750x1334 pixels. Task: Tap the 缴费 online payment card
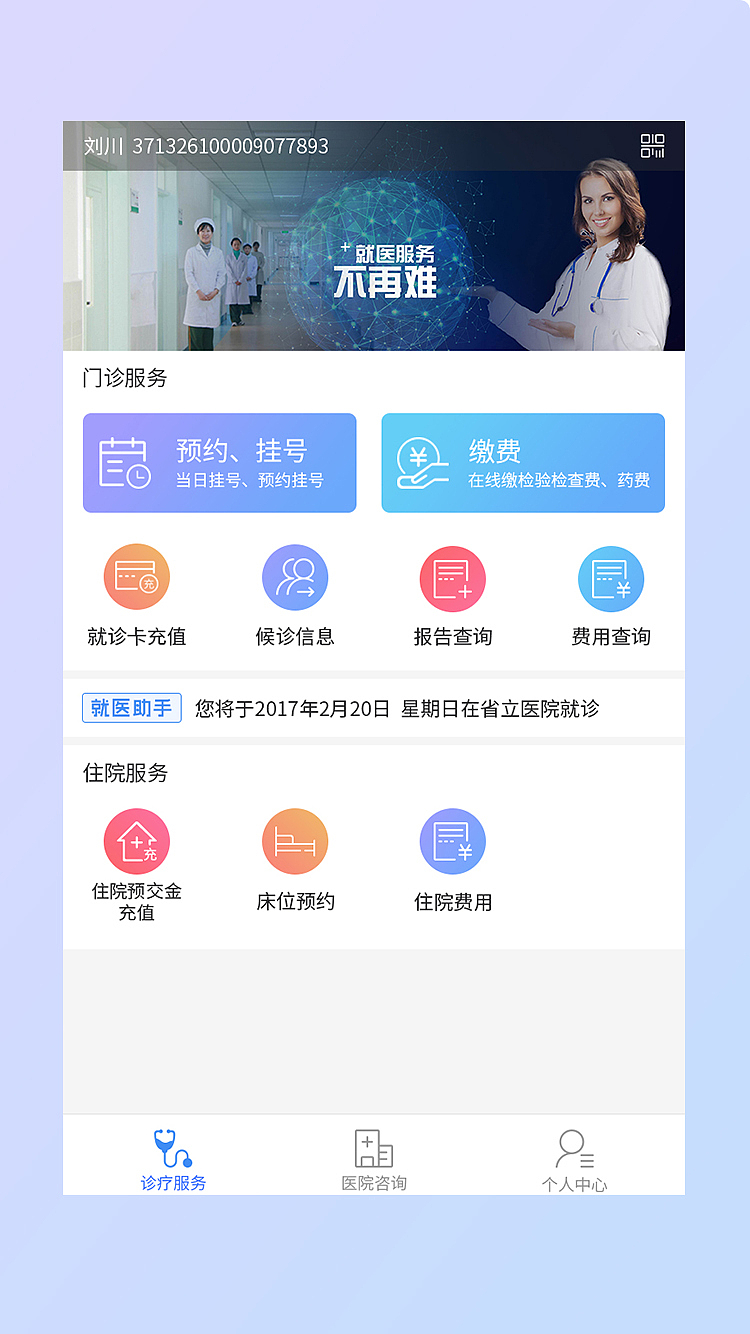(523, 462)
